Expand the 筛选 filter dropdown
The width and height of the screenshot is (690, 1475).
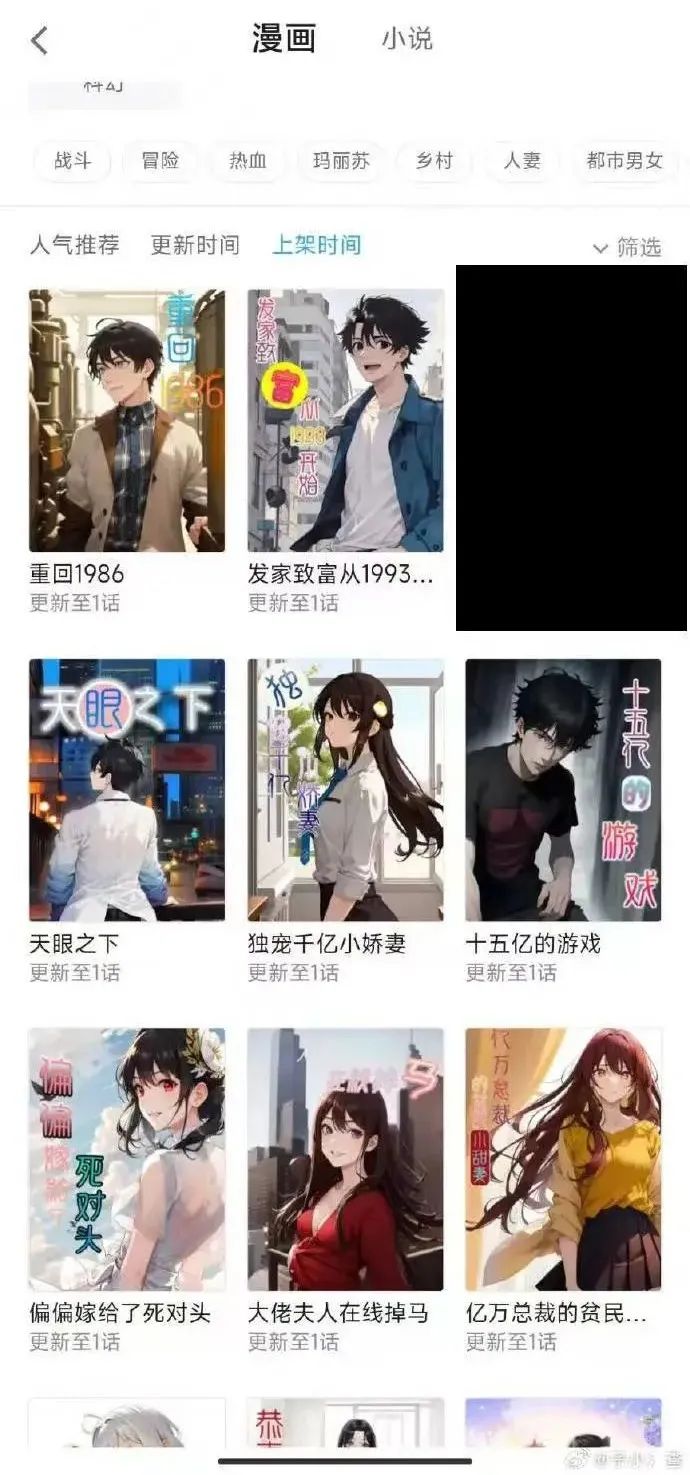[627, 247]
